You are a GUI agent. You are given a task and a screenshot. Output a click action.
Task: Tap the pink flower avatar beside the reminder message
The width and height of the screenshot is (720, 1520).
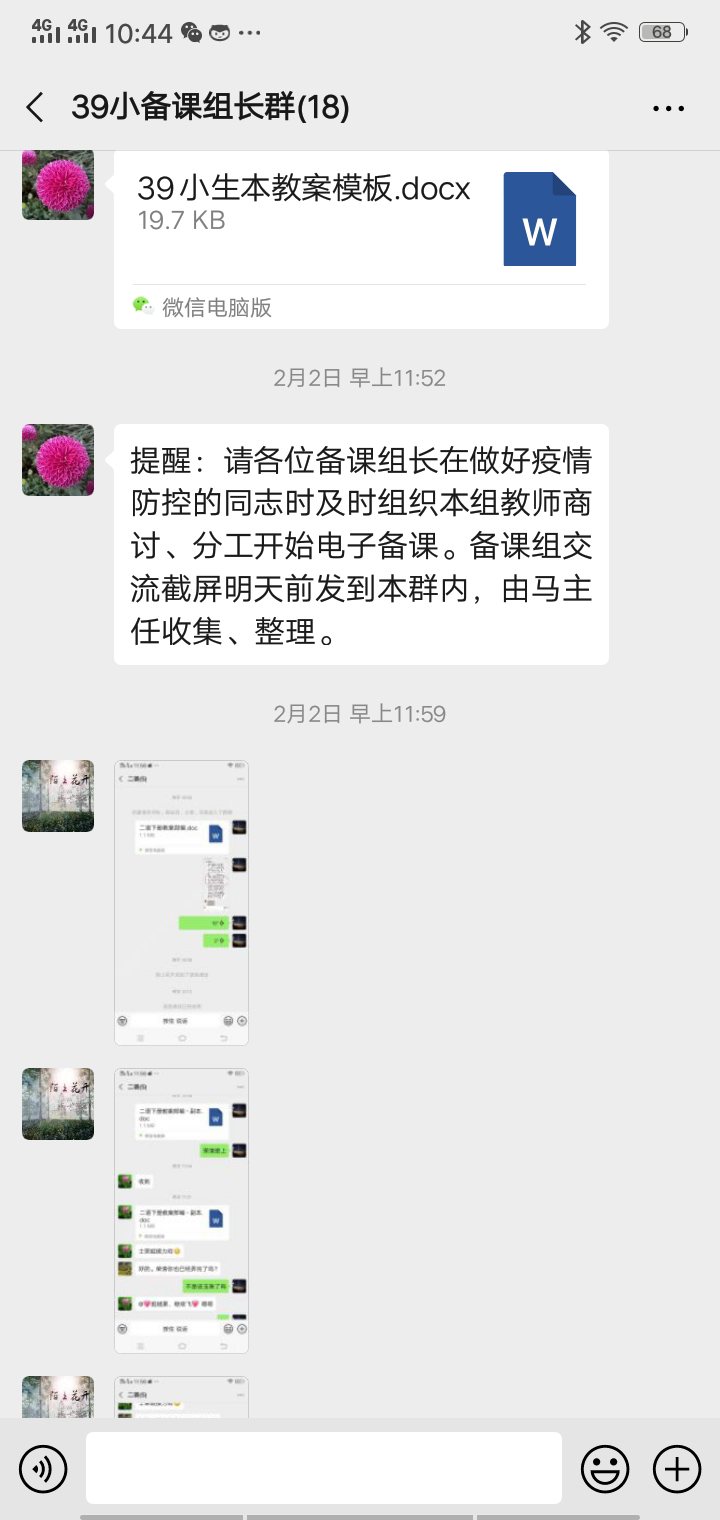click(x=58, y=460)
